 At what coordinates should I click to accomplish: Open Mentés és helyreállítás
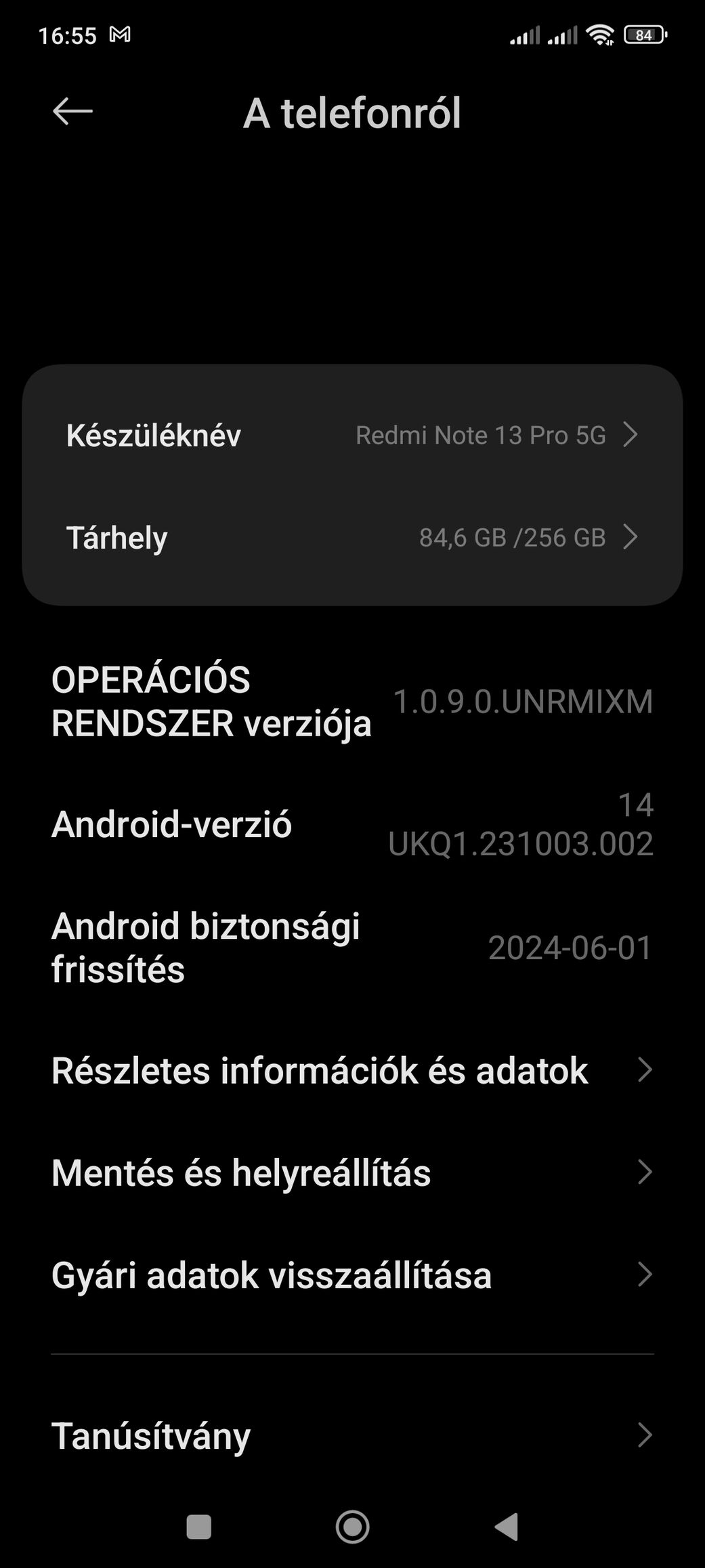[x=352, y=1172]
